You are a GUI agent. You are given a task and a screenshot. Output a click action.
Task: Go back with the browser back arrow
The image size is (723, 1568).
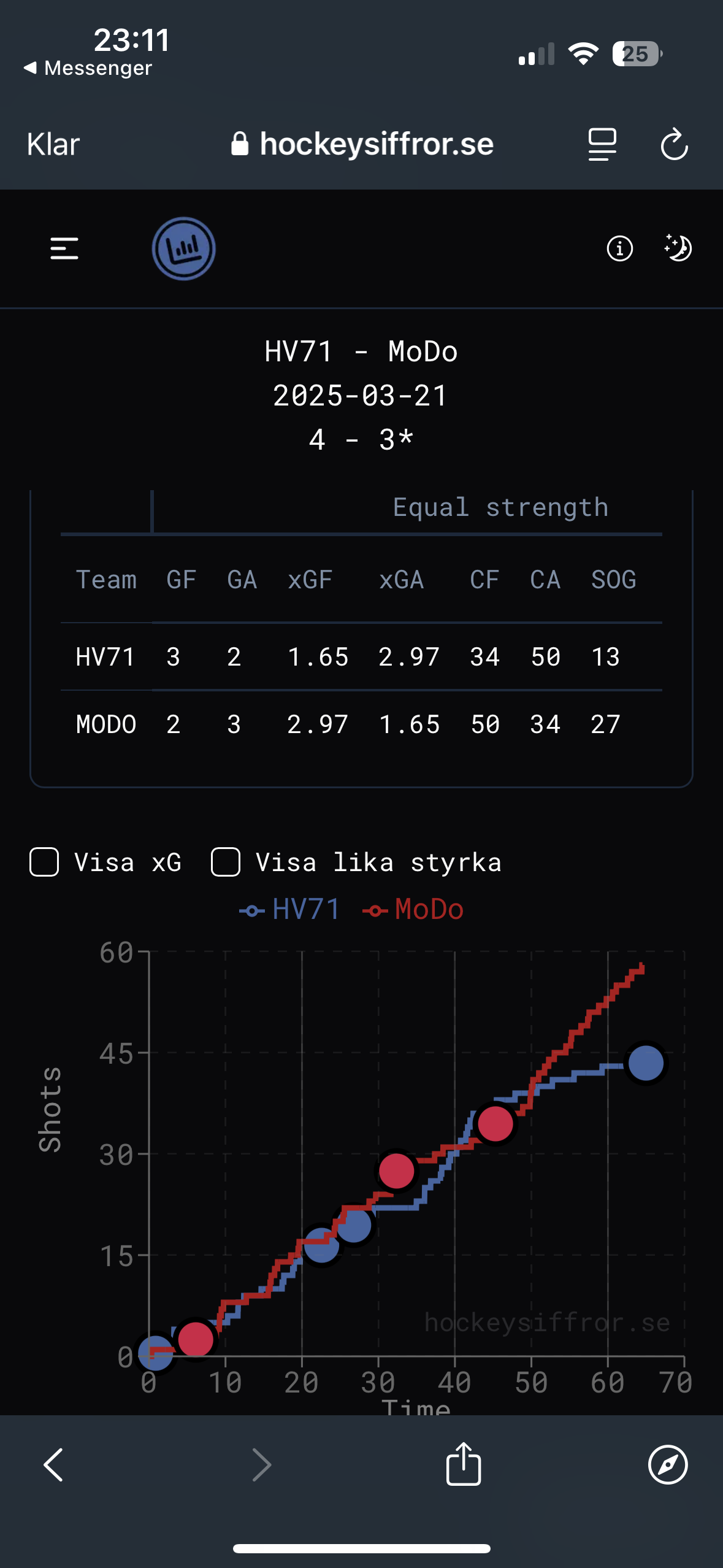coord(53,1465)
